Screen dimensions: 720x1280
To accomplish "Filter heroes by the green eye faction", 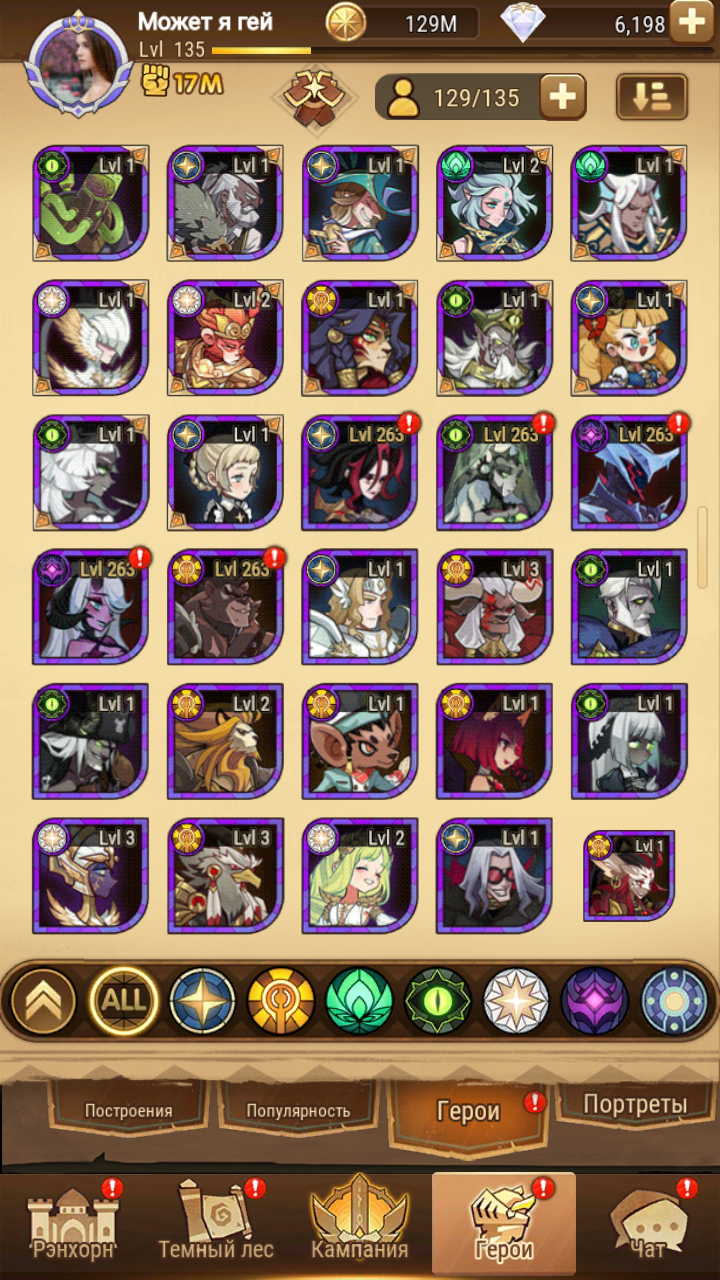I will point(437,1000).
